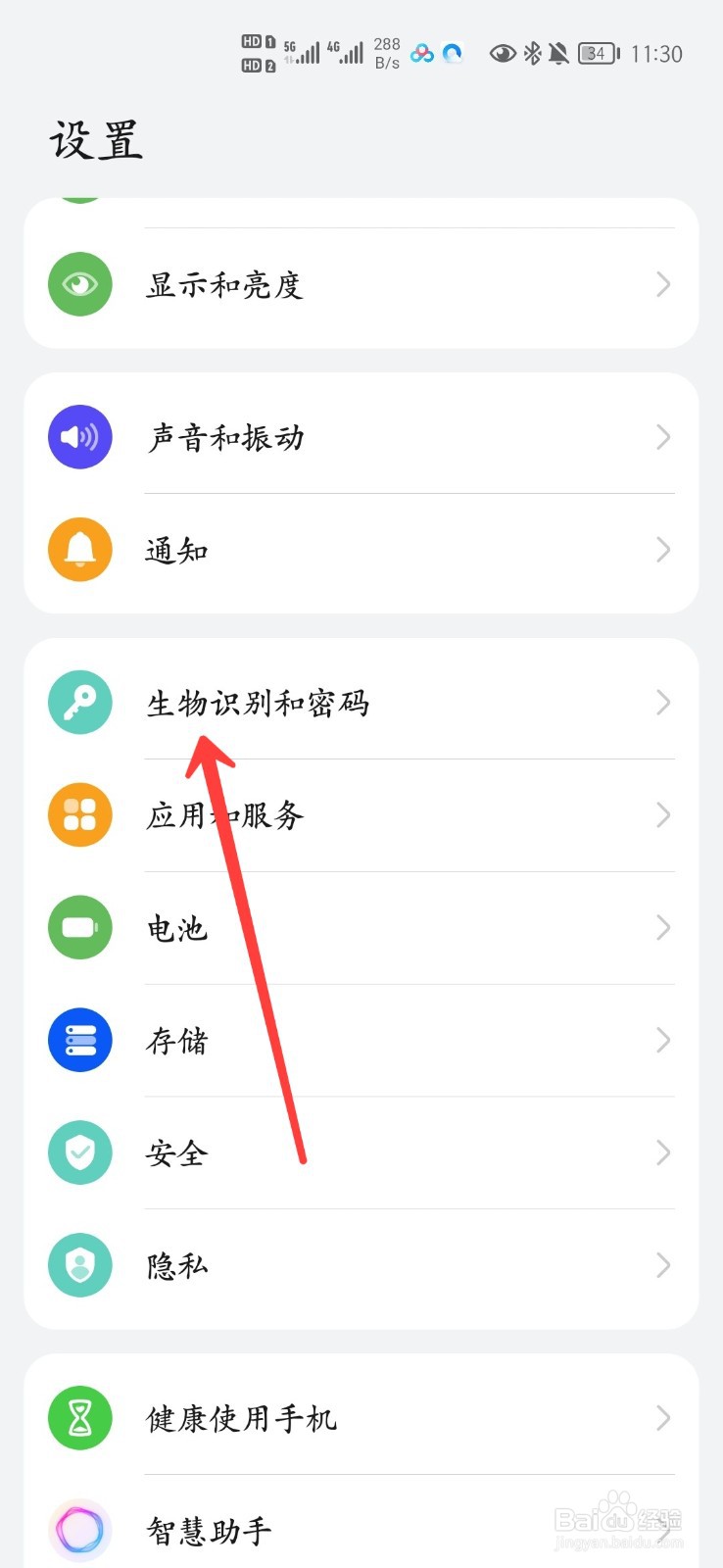Open 显示和亮度 display settings via eye icon
Screen dimensions: 723x1568
tap(79, 284)
